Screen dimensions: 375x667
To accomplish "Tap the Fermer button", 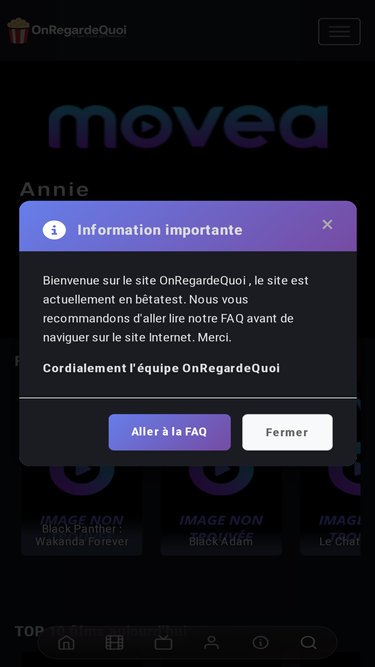I will [287, 432].
